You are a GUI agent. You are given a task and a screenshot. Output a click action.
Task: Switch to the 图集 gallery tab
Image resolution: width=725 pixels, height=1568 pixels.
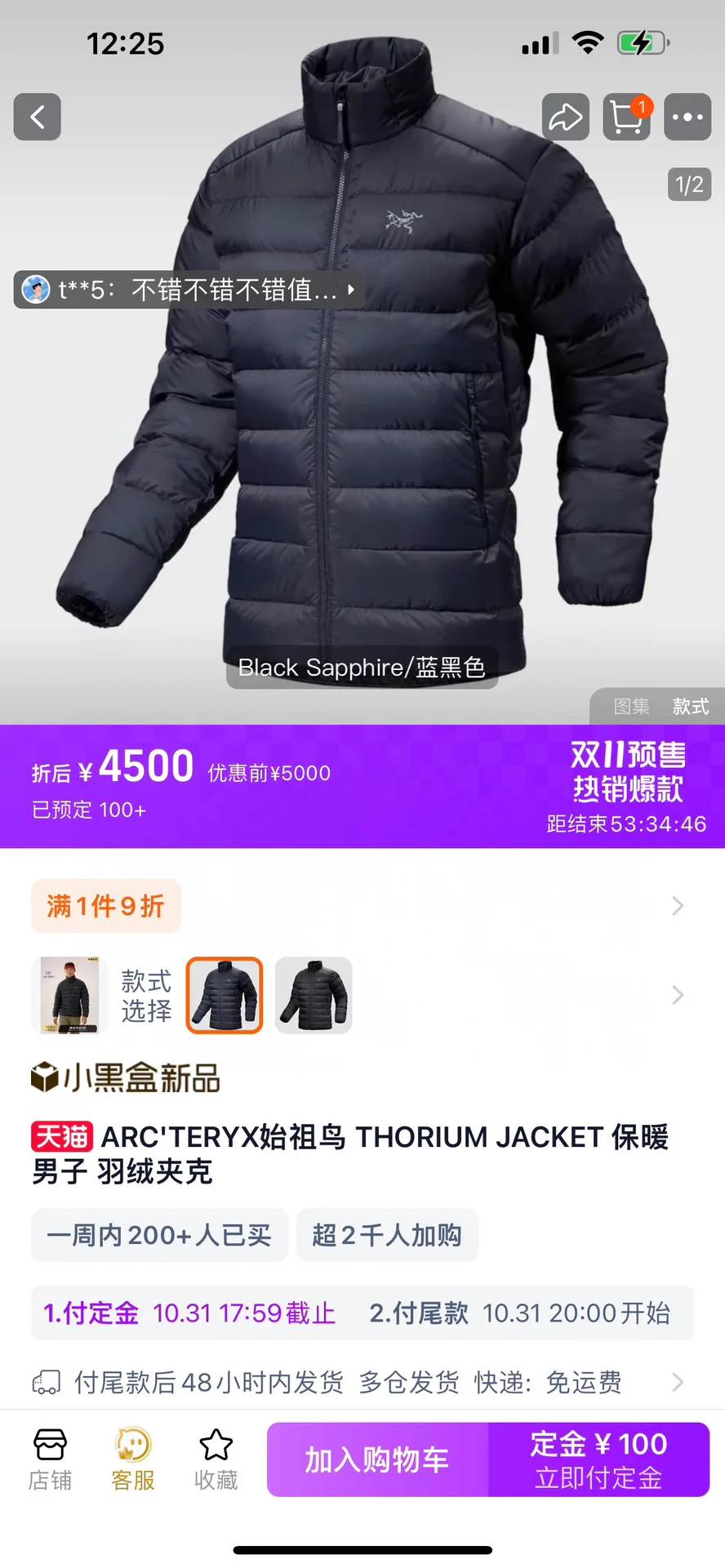tap(632, 706)
